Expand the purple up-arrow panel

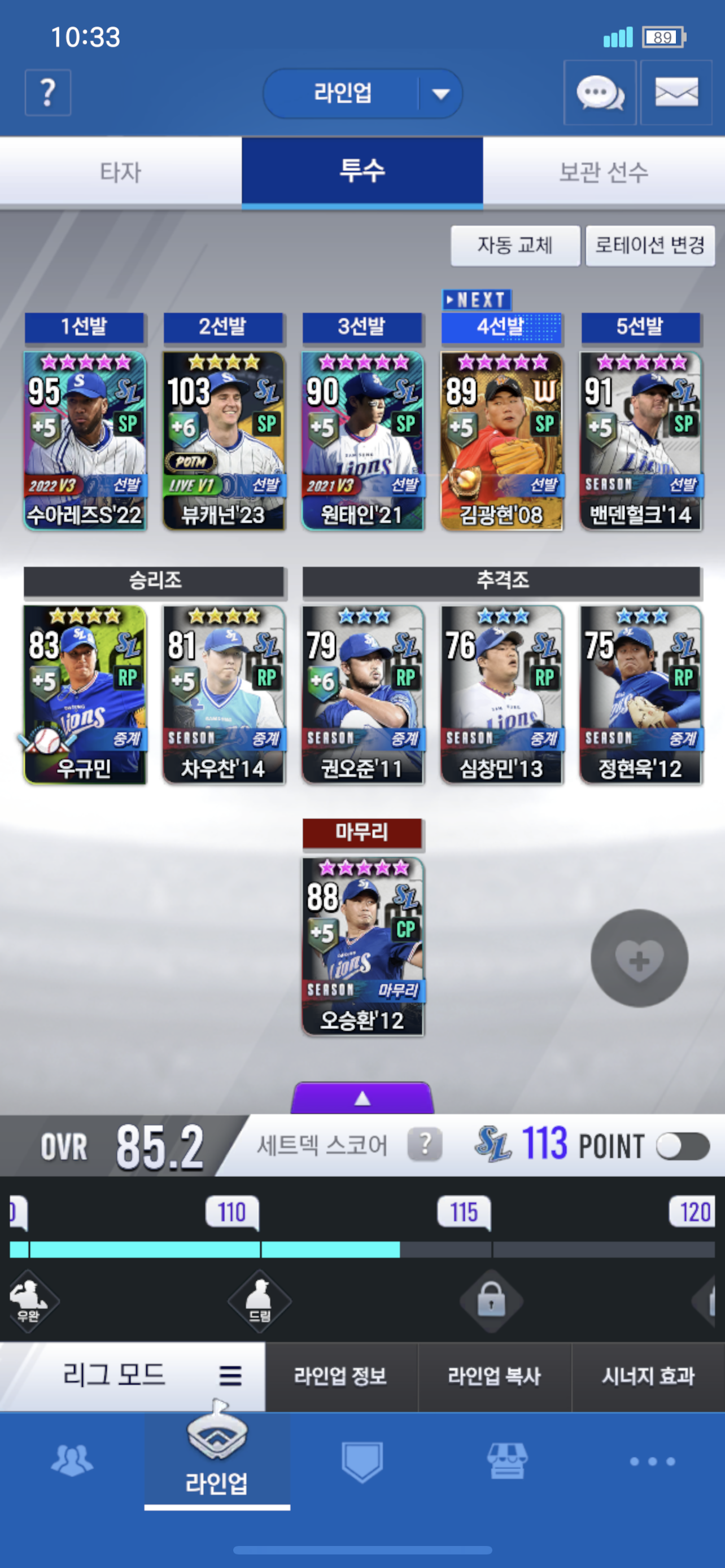(363, 1097)
